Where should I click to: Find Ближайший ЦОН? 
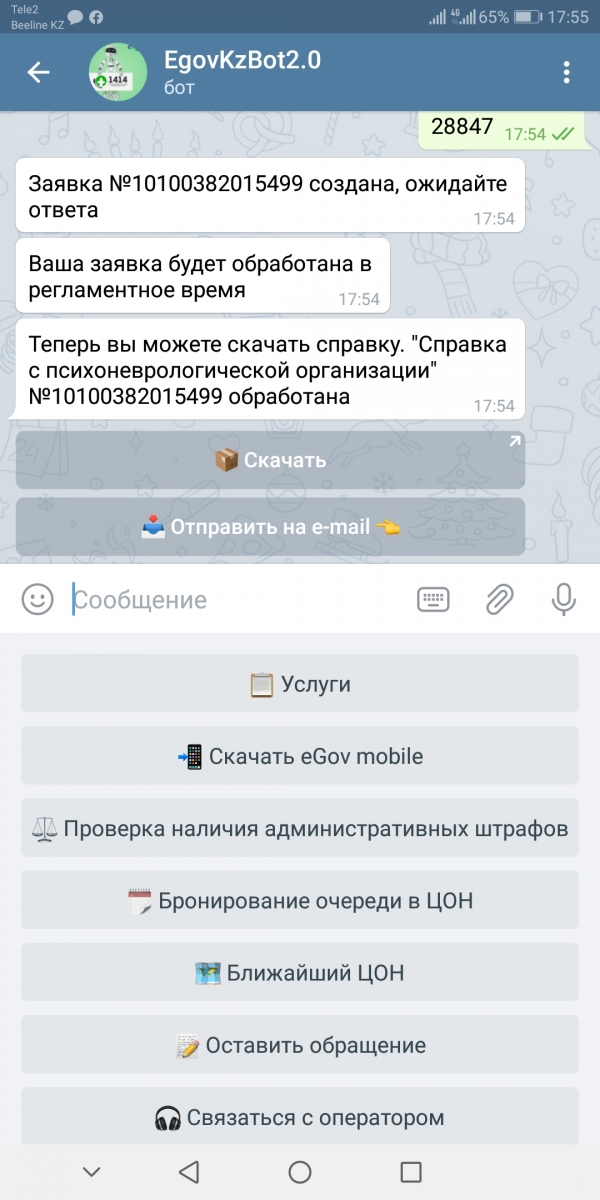click(300, 973)
